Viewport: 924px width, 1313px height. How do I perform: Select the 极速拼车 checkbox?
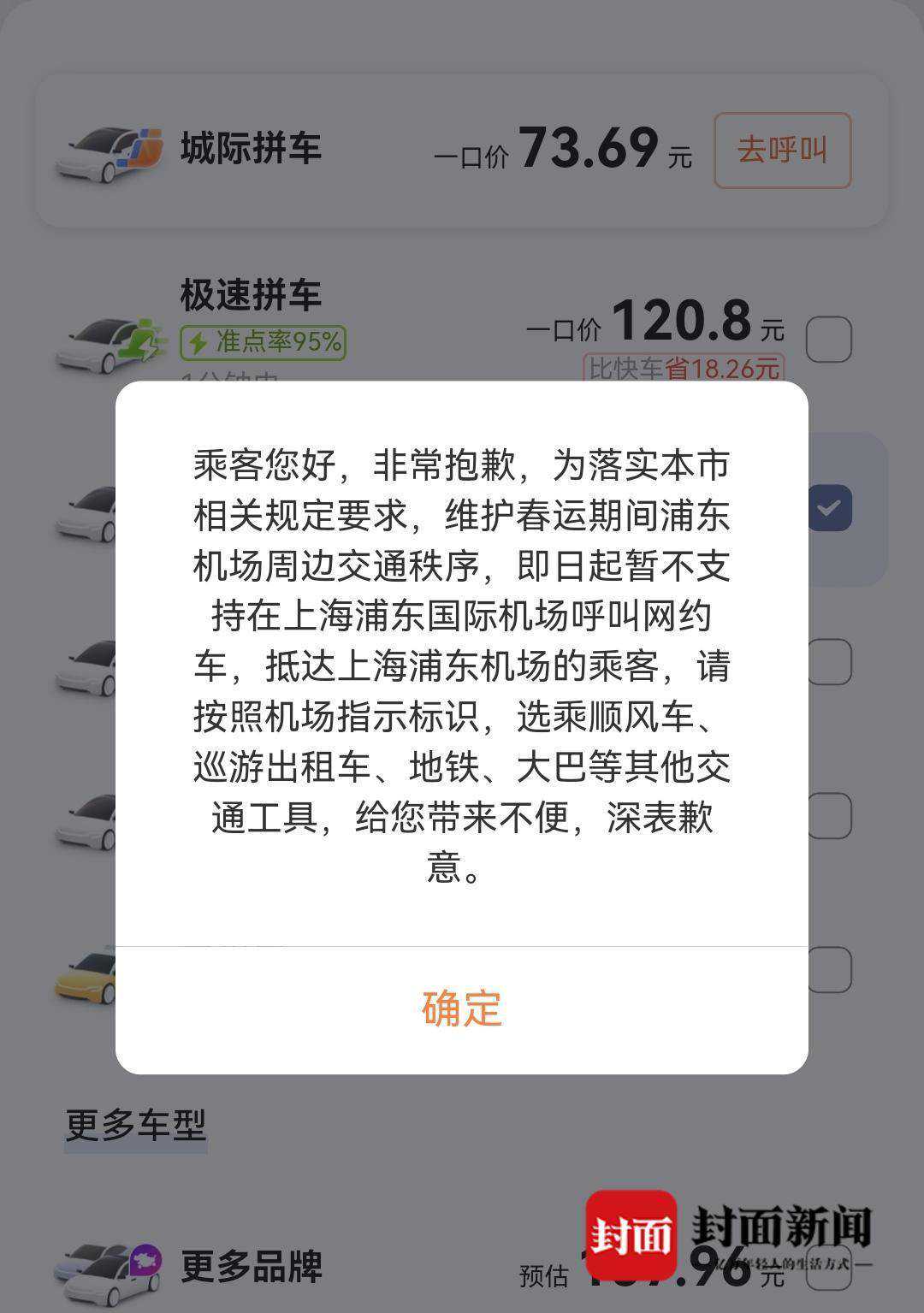point(828,339)
